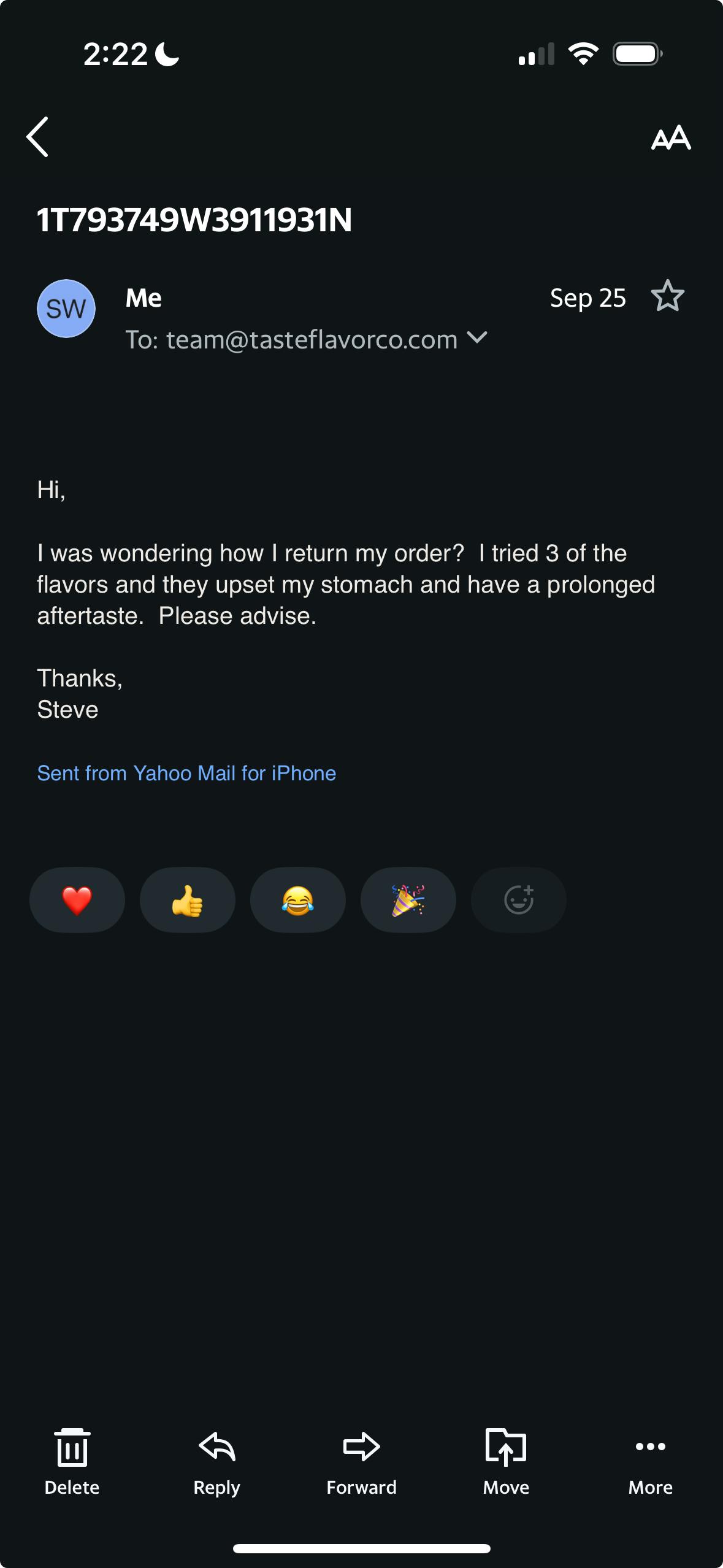The image size is (723, 1568).
Task: Open the add more reactions picker
Action: point(519,900)
